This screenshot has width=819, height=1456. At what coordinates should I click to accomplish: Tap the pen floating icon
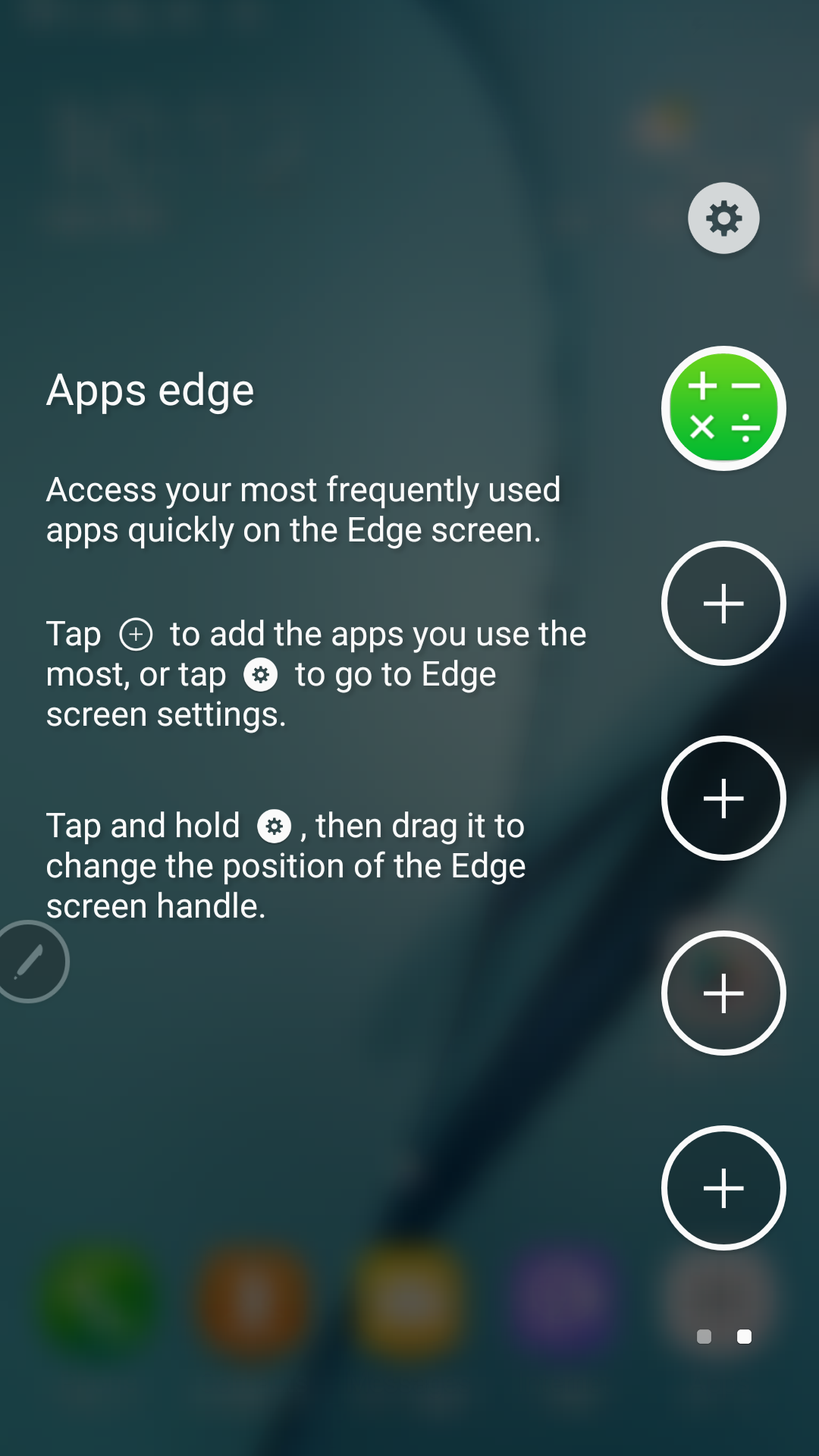[x=30, y=962]
